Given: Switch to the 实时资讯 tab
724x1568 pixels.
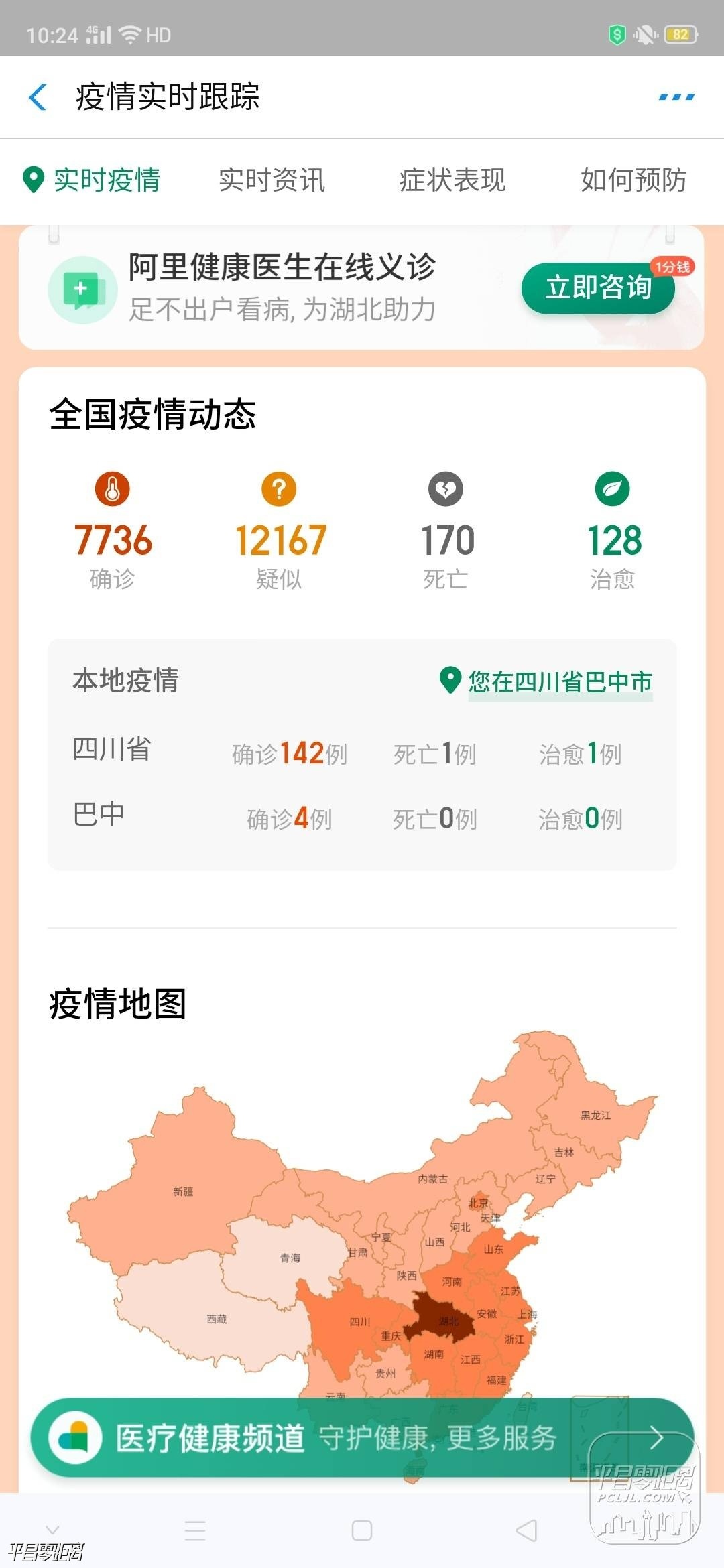Looking at the screenshot, I should 271,180.
